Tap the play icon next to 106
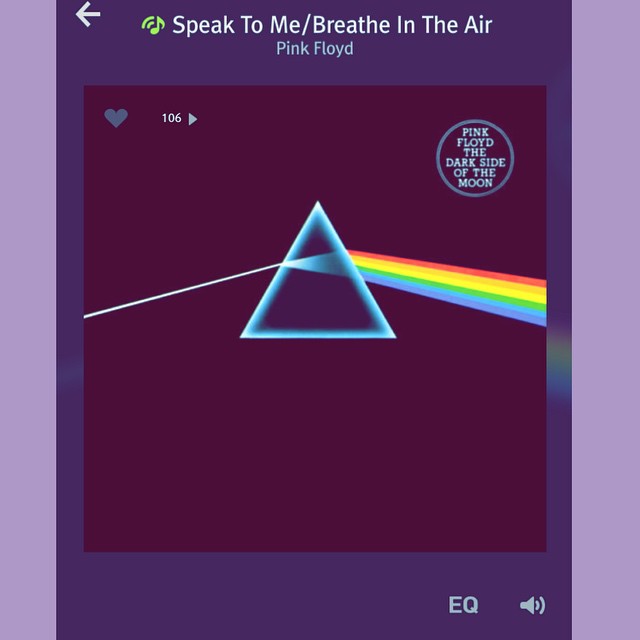Viewport: 640px width, 640px height. [193, 119]
